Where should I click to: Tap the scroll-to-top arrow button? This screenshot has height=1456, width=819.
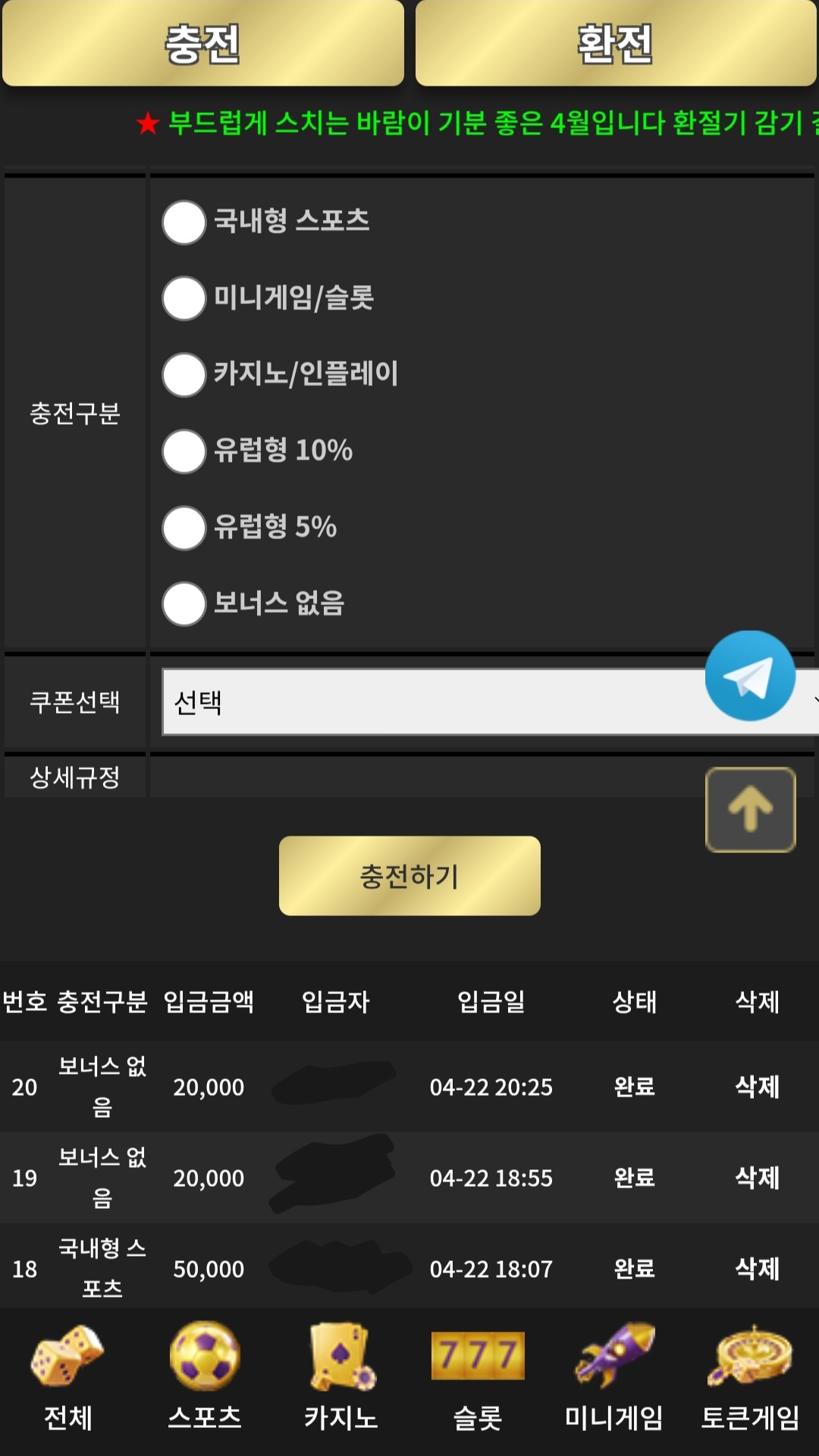[x=751, y=810]
